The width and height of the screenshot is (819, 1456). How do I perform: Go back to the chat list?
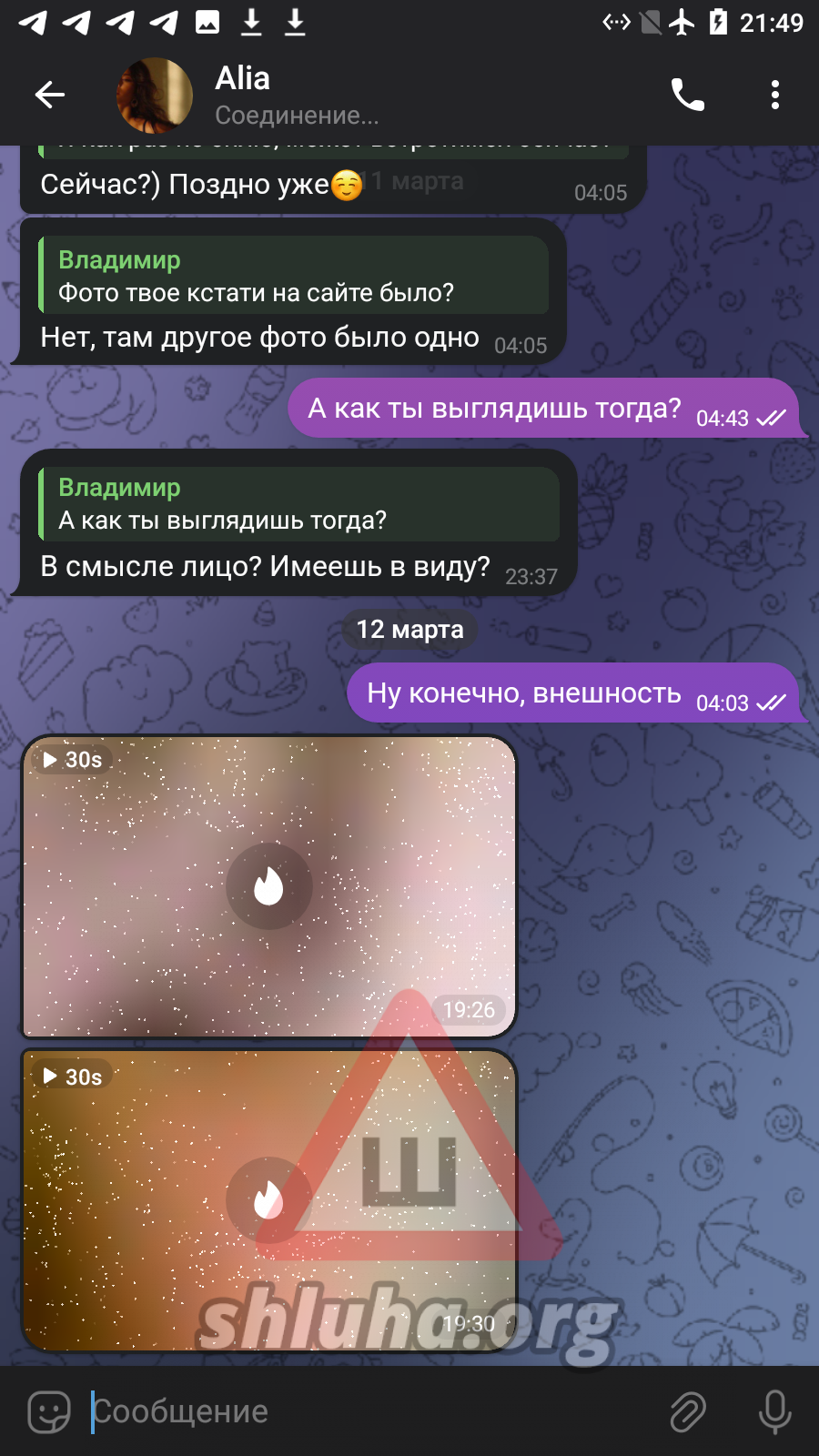click(x=49, y=95)
